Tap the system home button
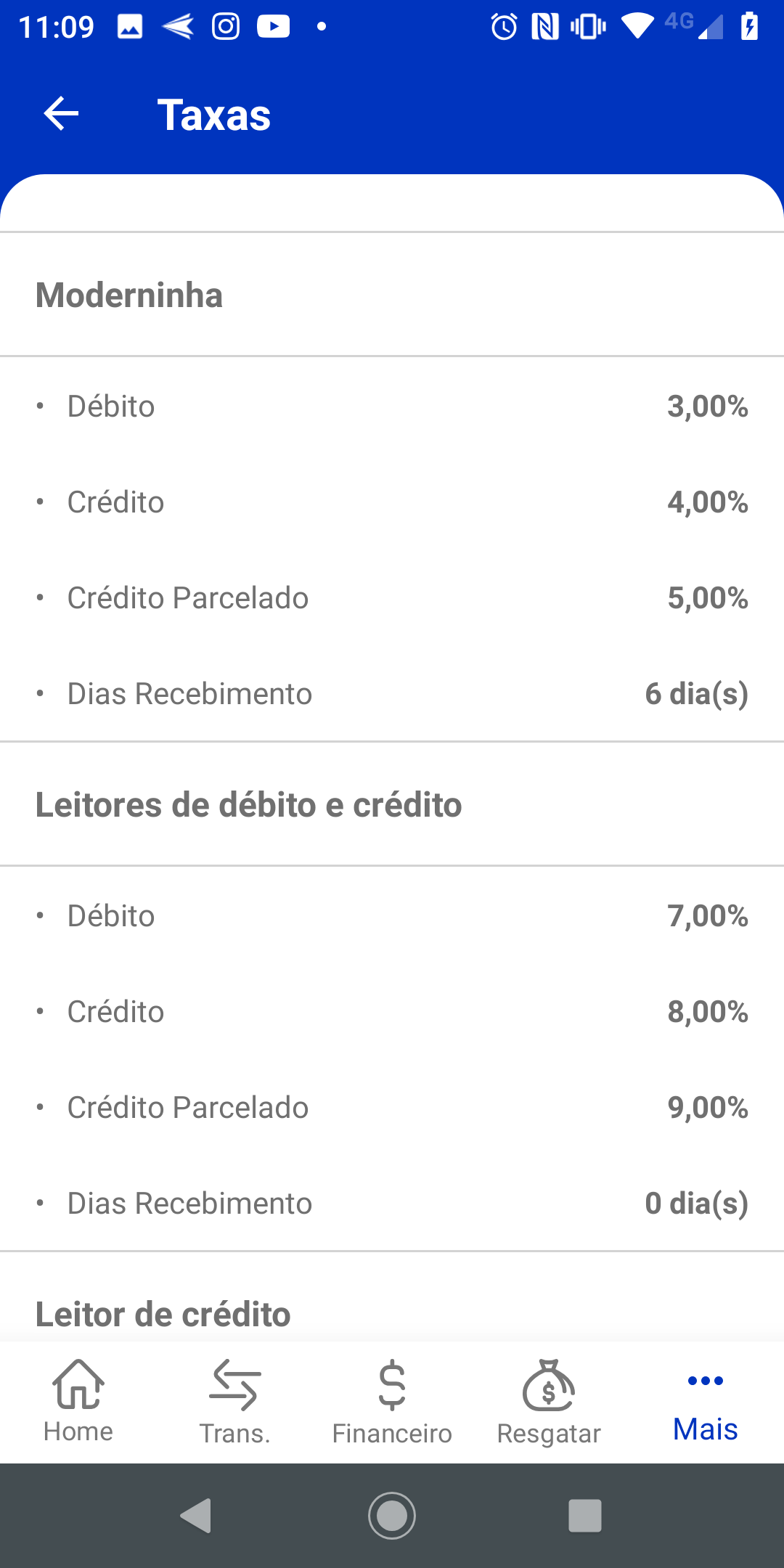 tap(392, 1516)
